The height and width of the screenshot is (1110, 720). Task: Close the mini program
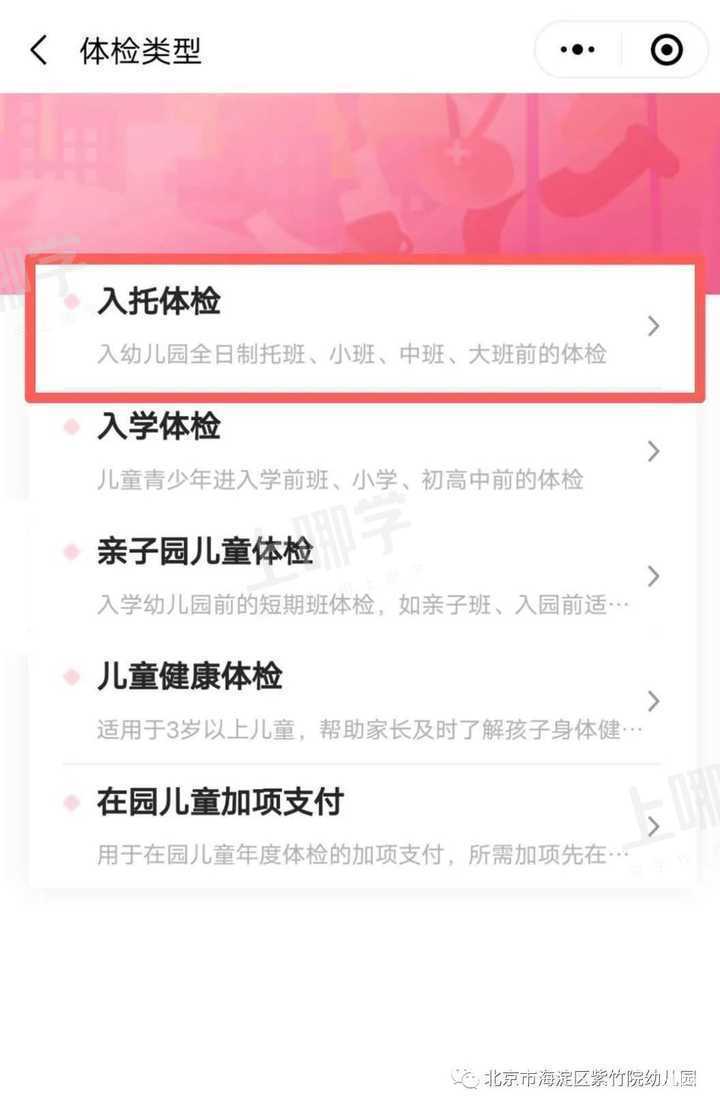coord(666,50)
